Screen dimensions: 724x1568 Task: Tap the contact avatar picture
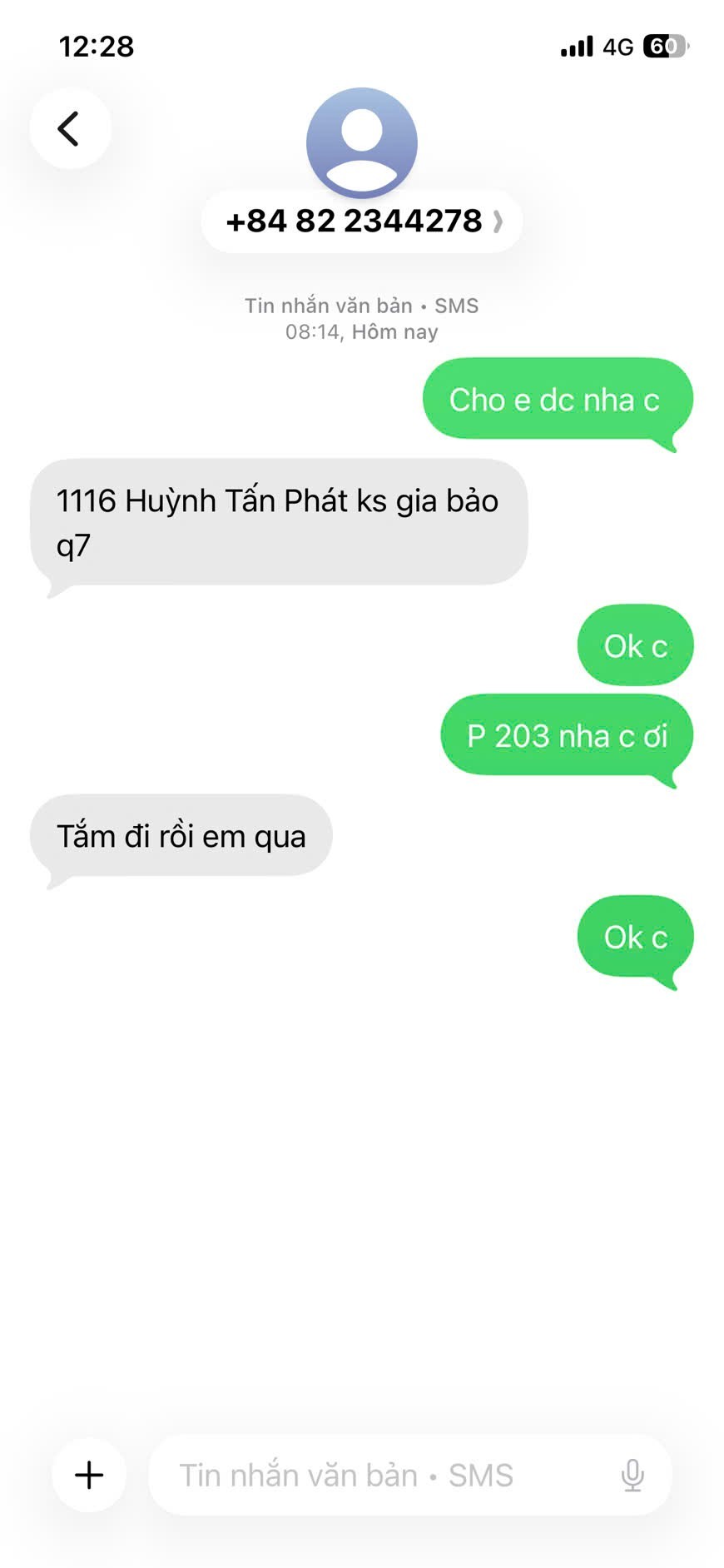coord(362,142)
